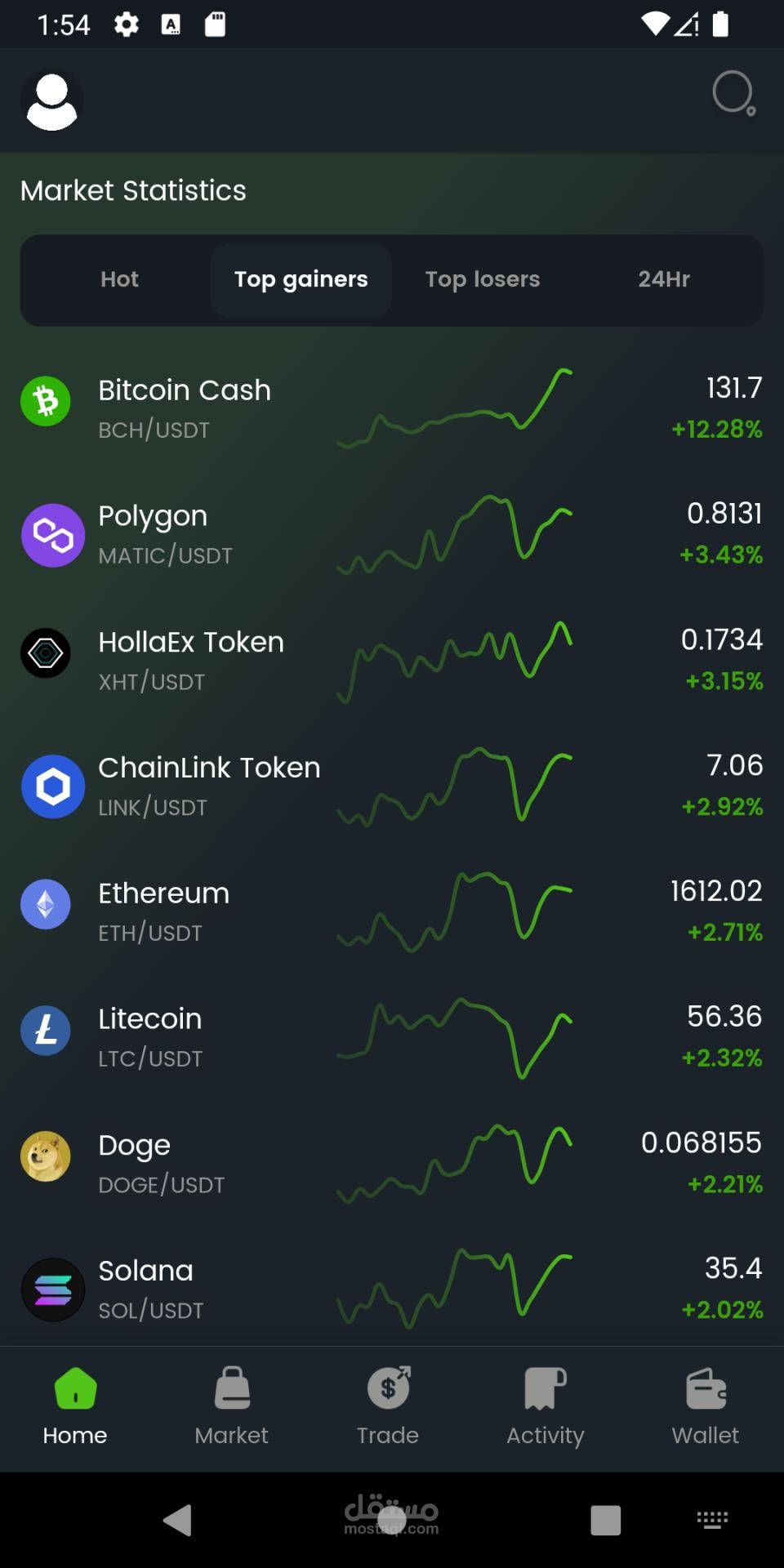Switch to the Top losers tab
This screenshot has width=784, height=1568.
482,279
